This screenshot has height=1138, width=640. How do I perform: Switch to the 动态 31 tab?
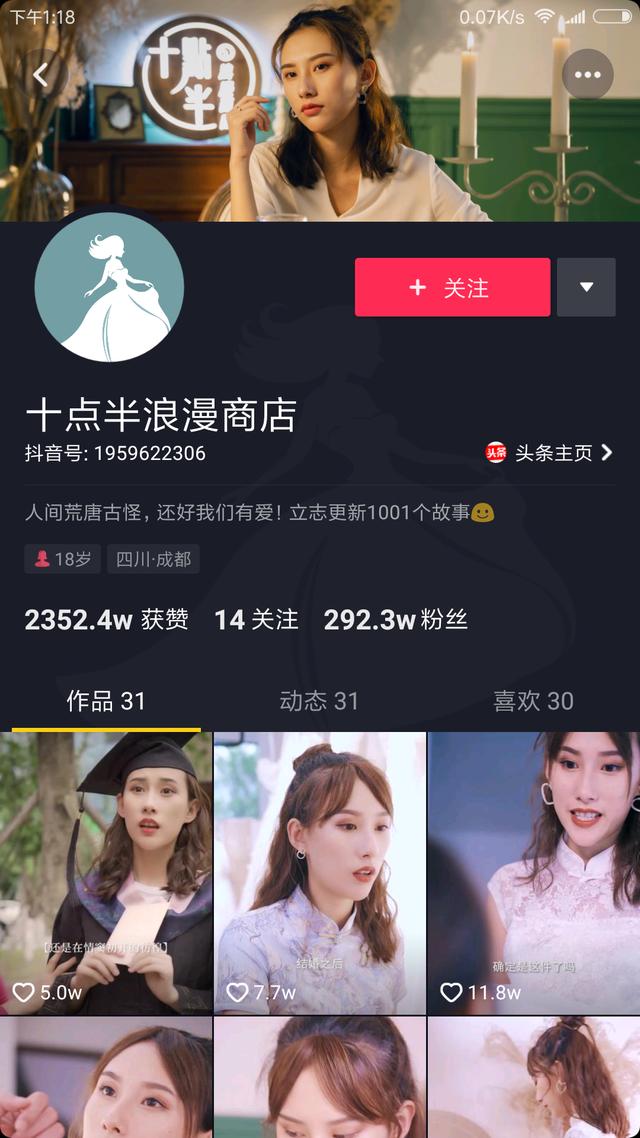point(319,701)
